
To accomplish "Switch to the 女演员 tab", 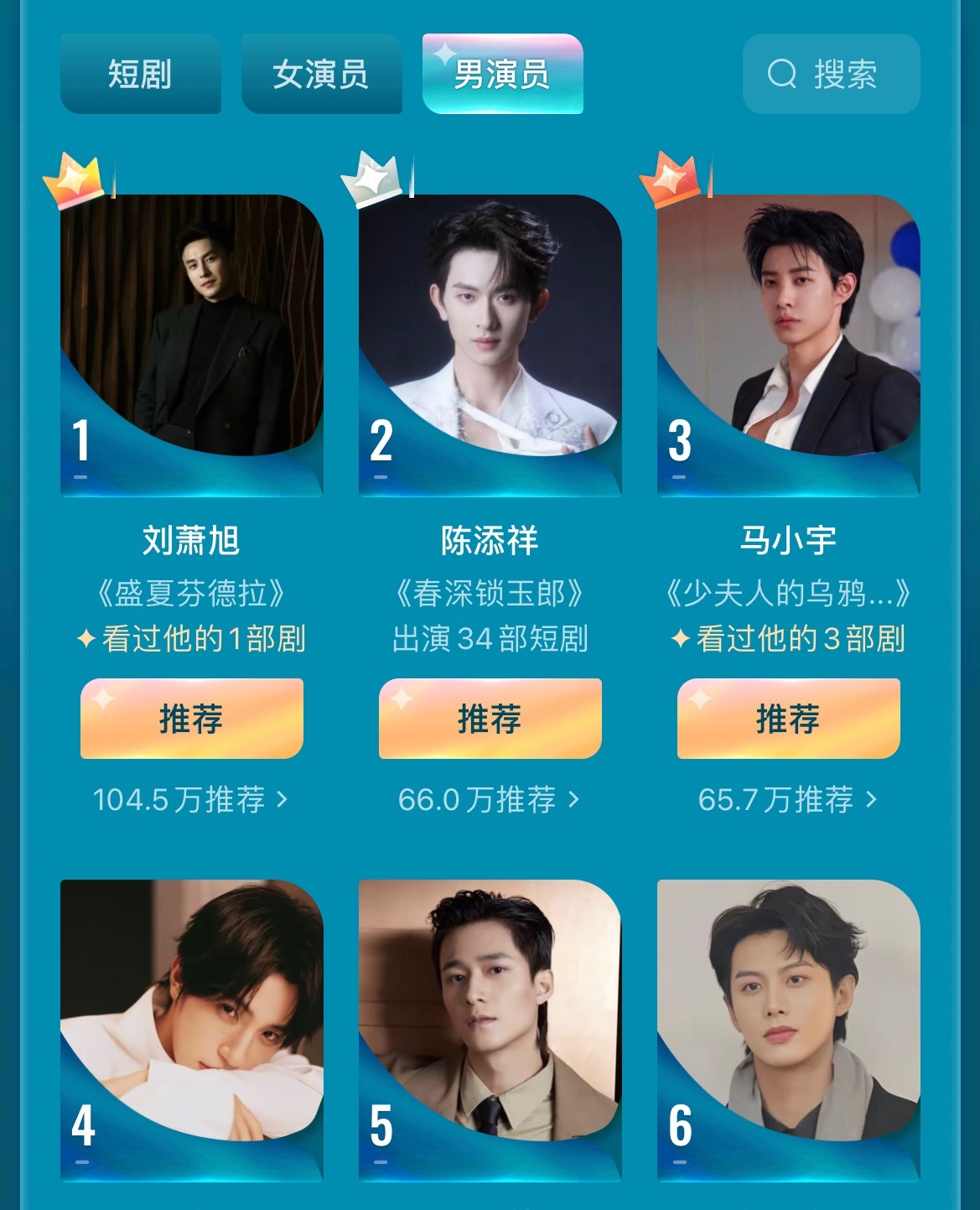I will (321, 74).
